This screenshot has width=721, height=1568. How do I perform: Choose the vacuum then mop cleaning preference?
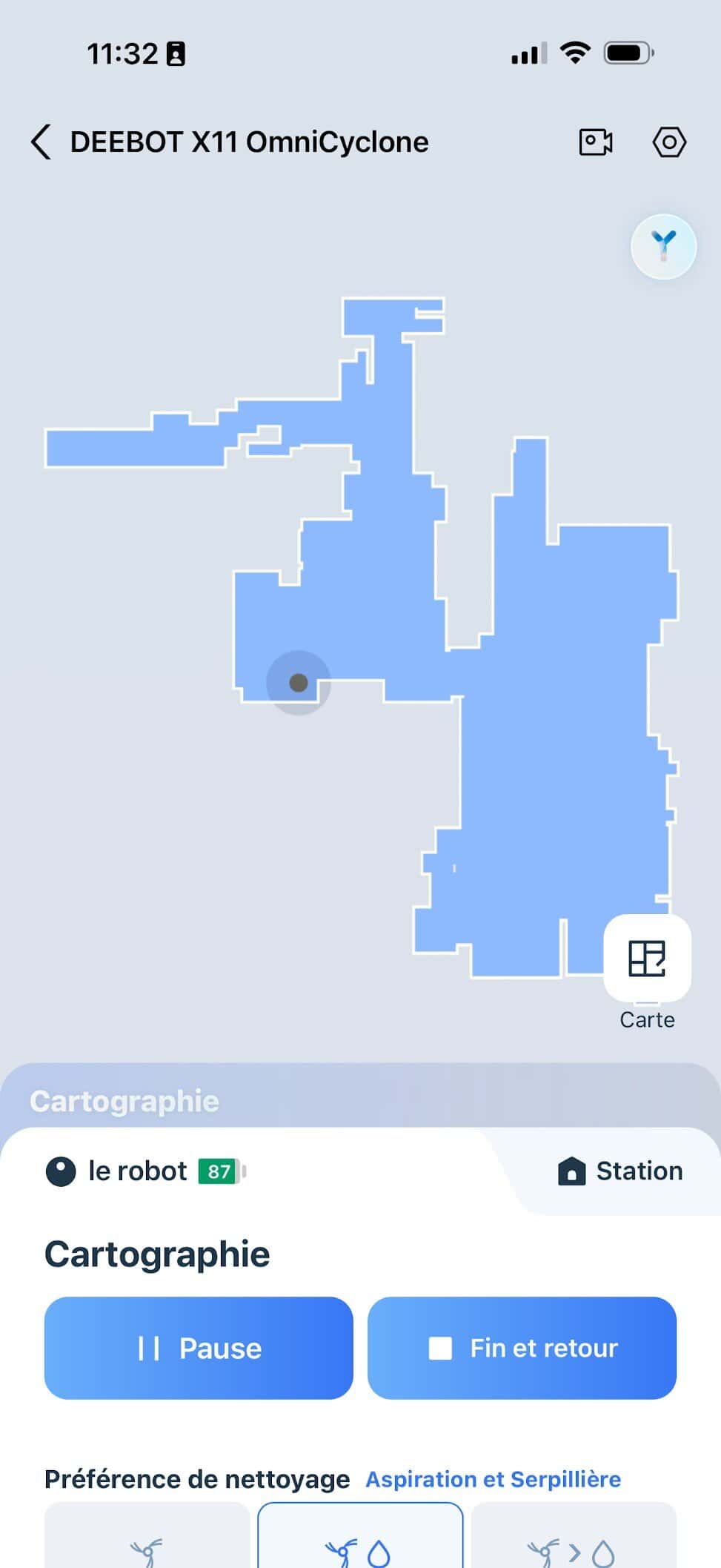573,1542
